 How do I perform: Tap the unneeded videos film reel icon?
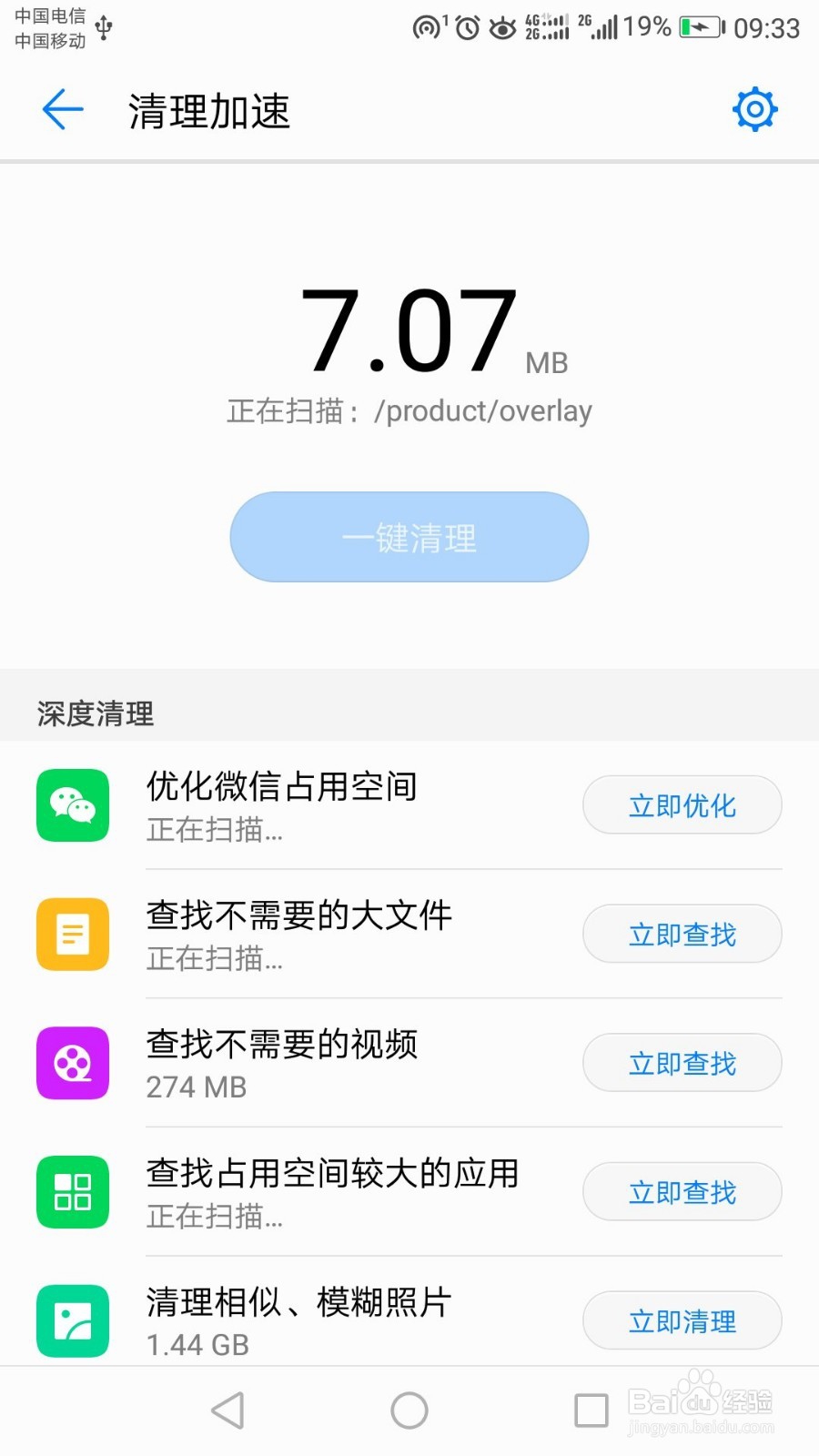pyautogui.click(x=72, y=1063)
